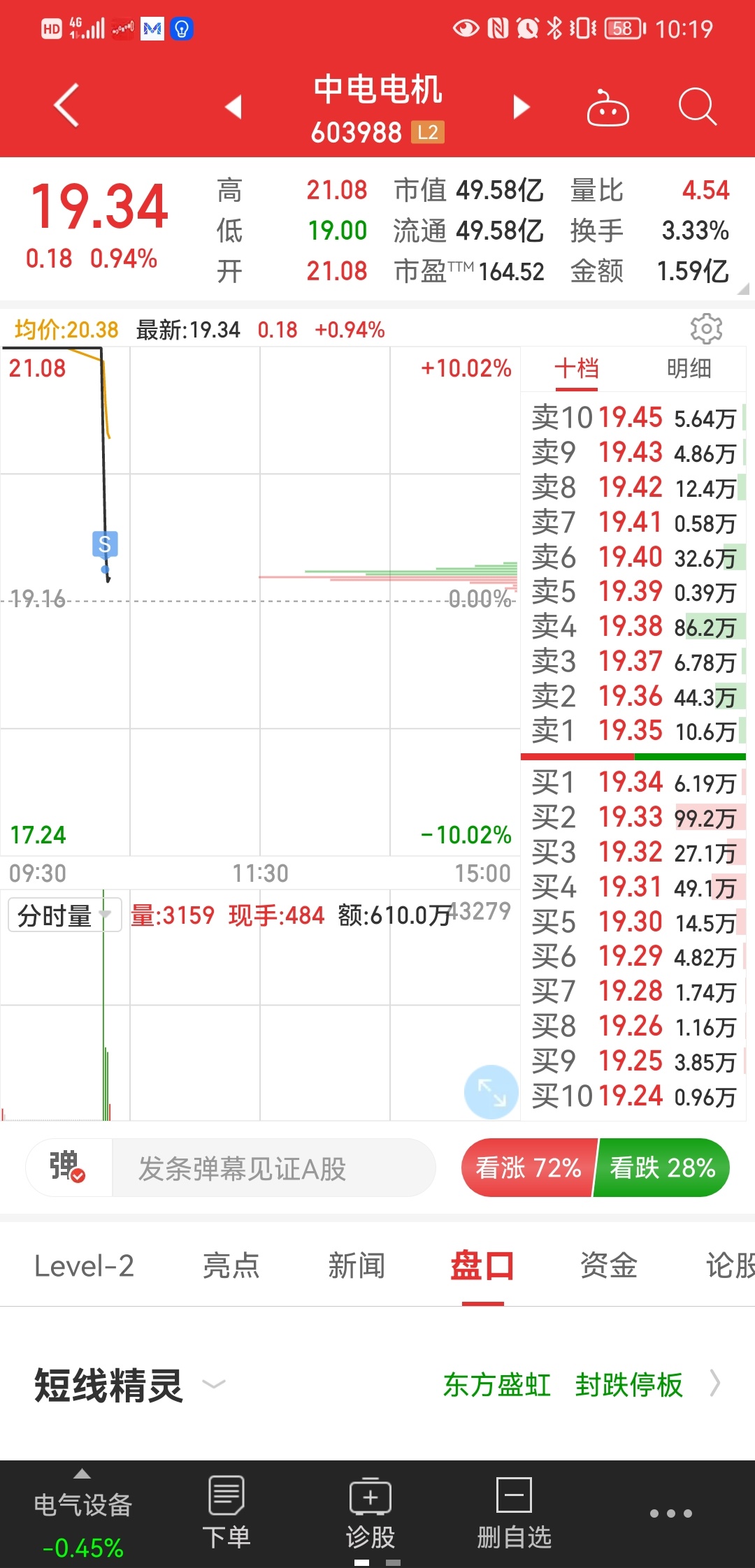Tap the 发条弹幕见证A股 input field

point(273,1168)
